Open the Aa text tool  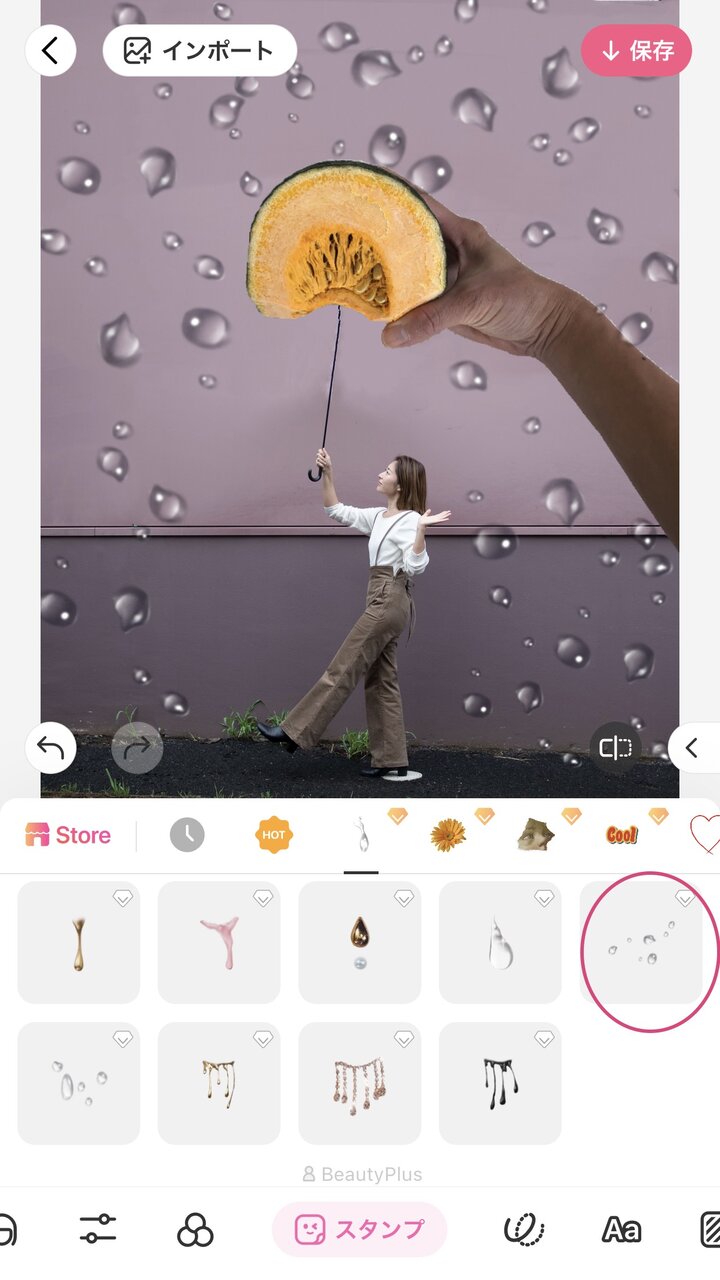tap(621, 1229)
